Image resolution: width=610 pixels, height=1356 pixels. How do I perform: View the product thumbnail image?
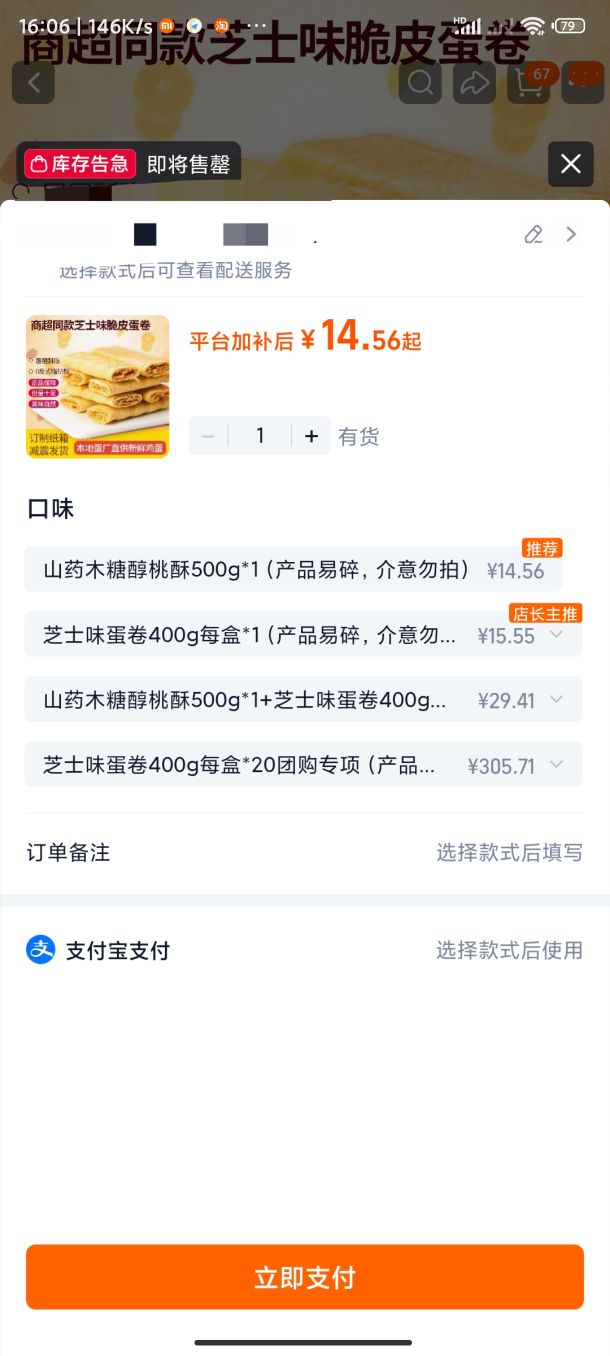98,387
